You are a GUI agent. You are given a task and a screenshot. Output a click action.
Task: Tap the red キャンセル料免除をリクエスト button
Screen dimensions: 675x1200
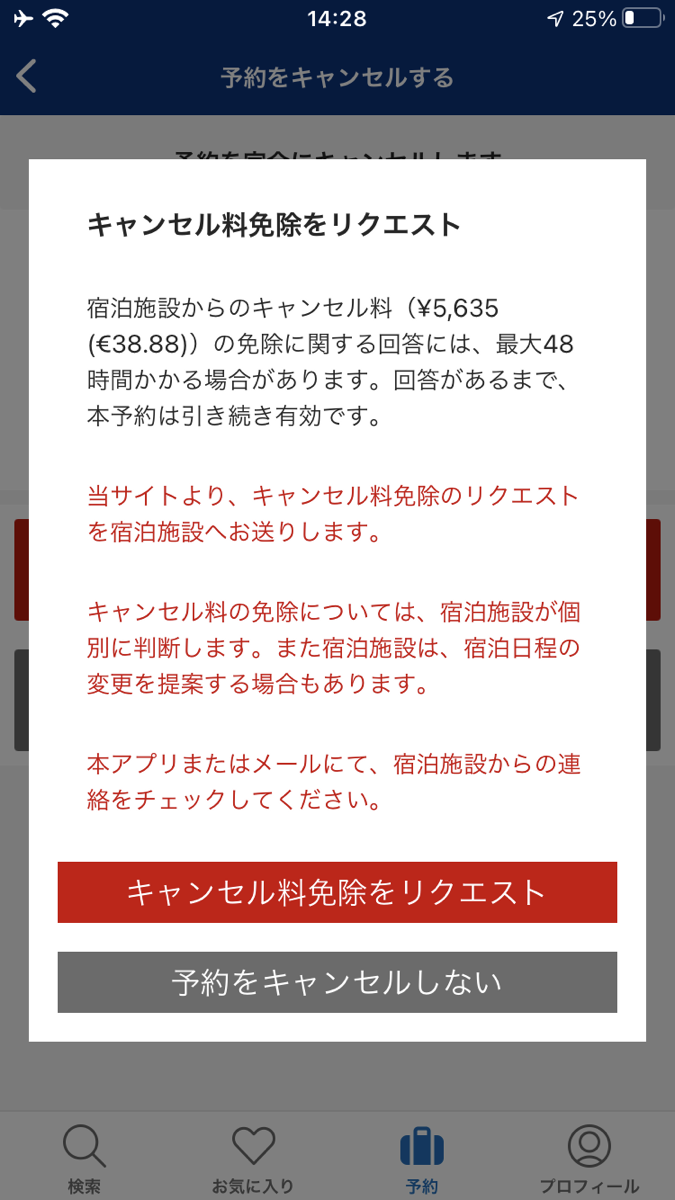click(x=337, y=892)
